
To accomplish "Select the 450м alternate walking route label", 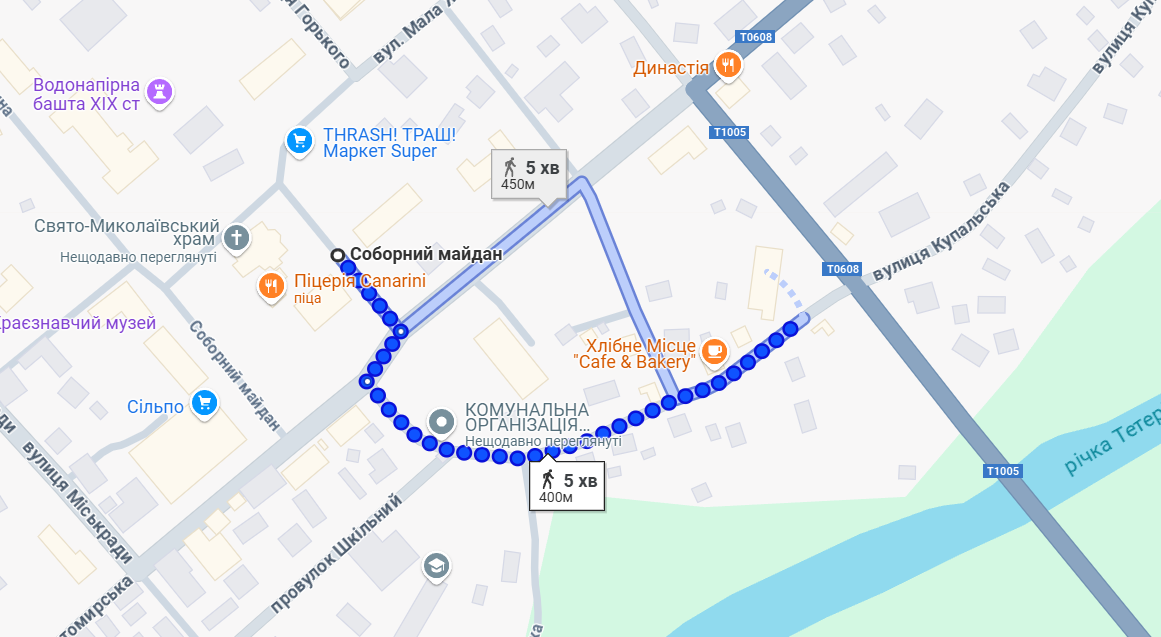I will pyautogui.click(x=529, y=174).
